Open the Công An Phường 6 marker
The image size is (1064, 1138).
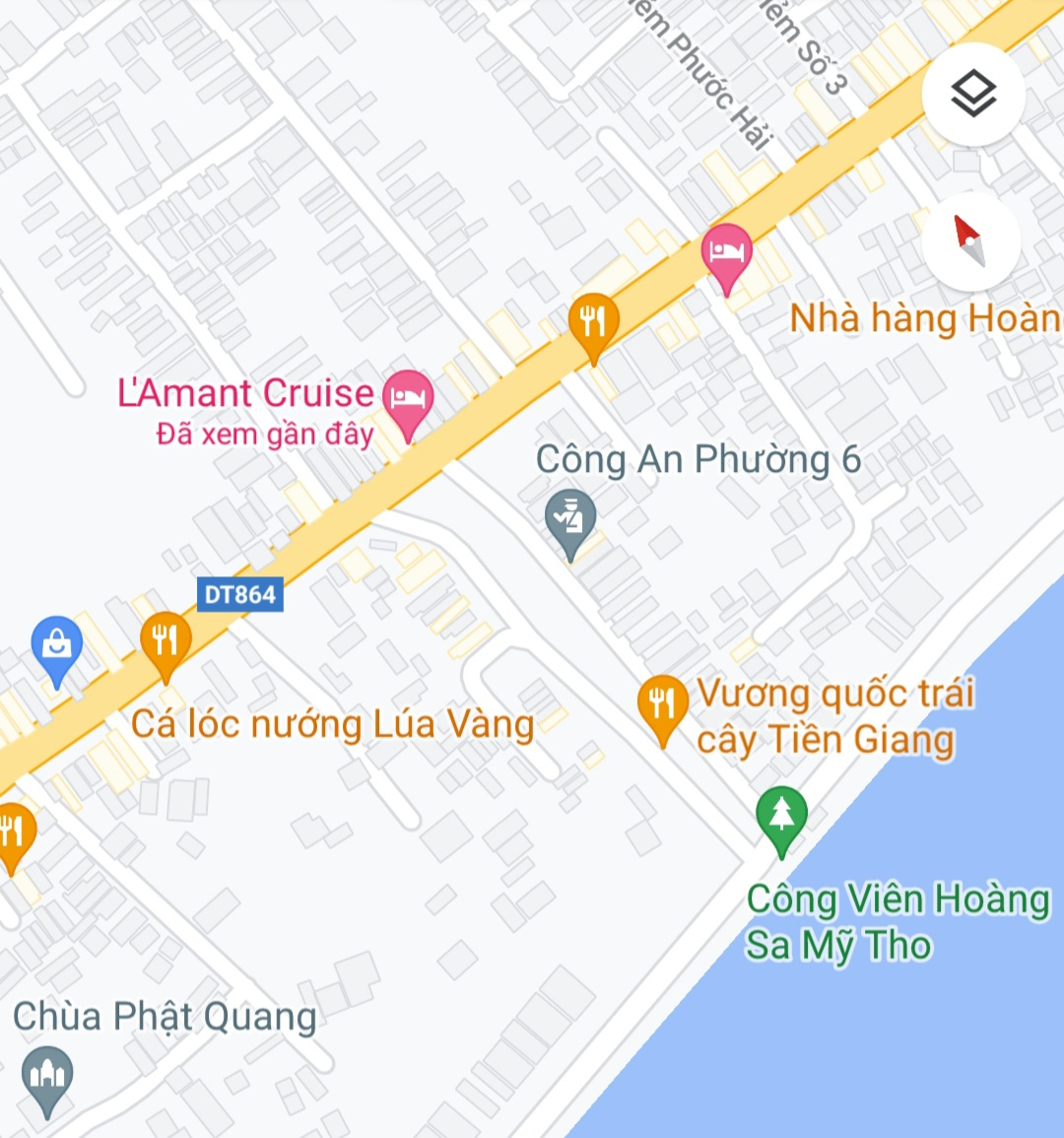[x=570, y=518]
